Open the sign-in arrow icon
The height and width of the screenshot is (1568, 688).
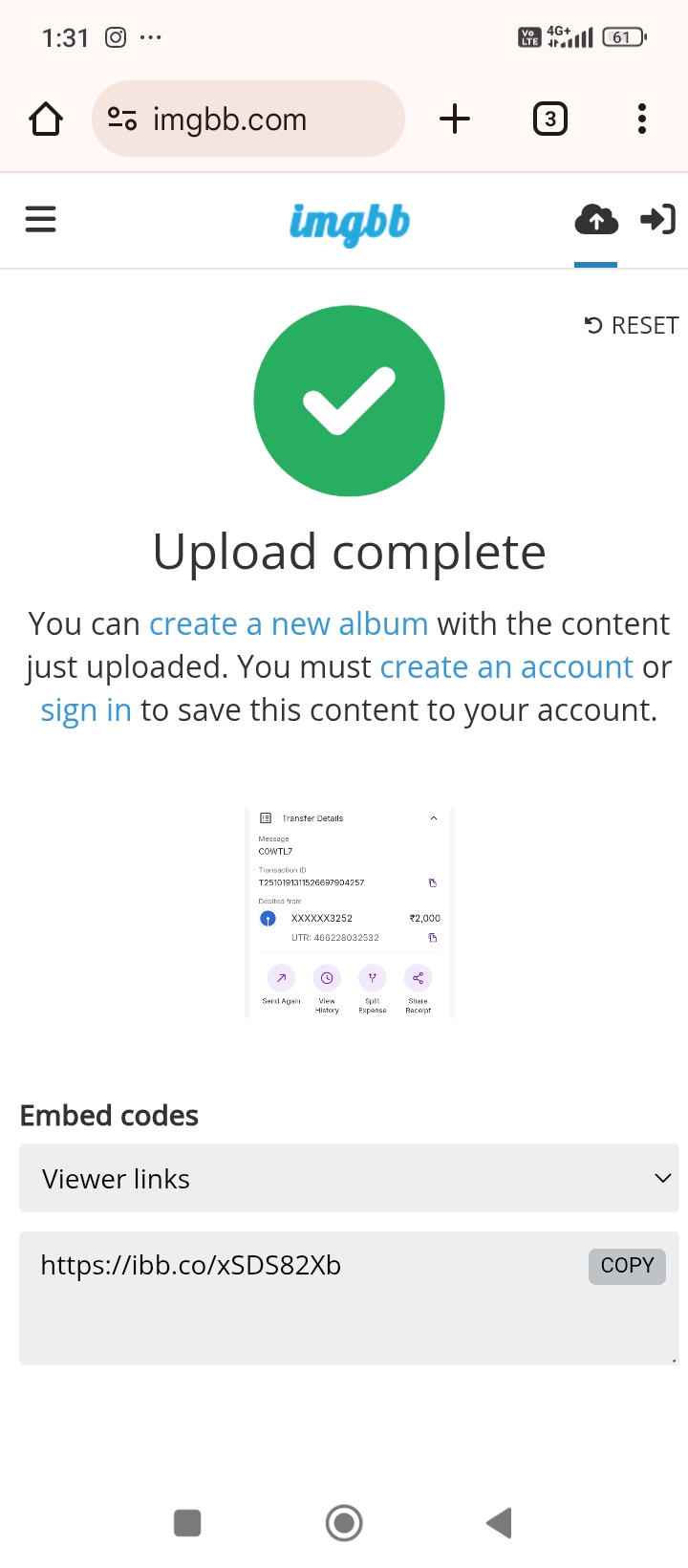tap(658, 220)
